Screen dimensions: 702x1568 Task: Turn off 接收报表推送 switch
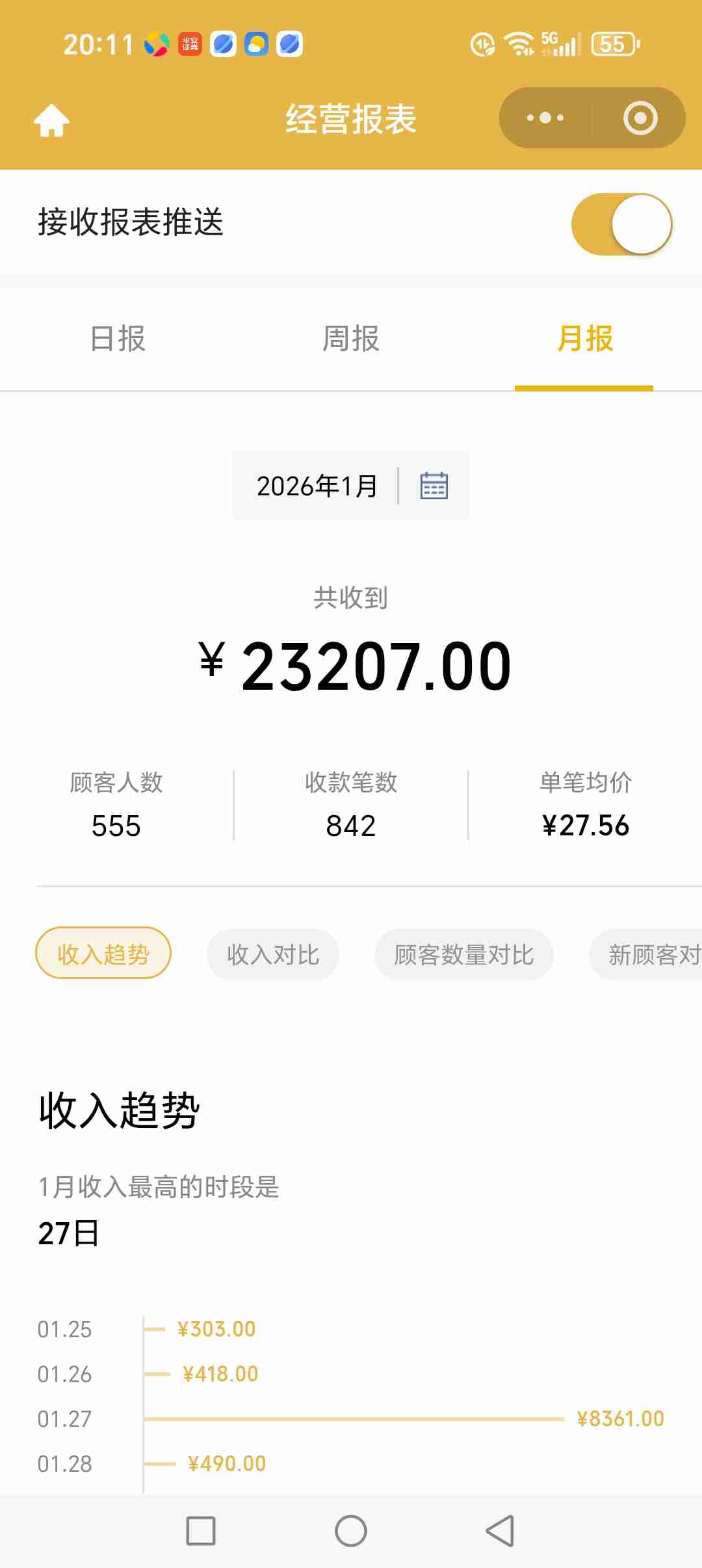[x=621, y=224]
